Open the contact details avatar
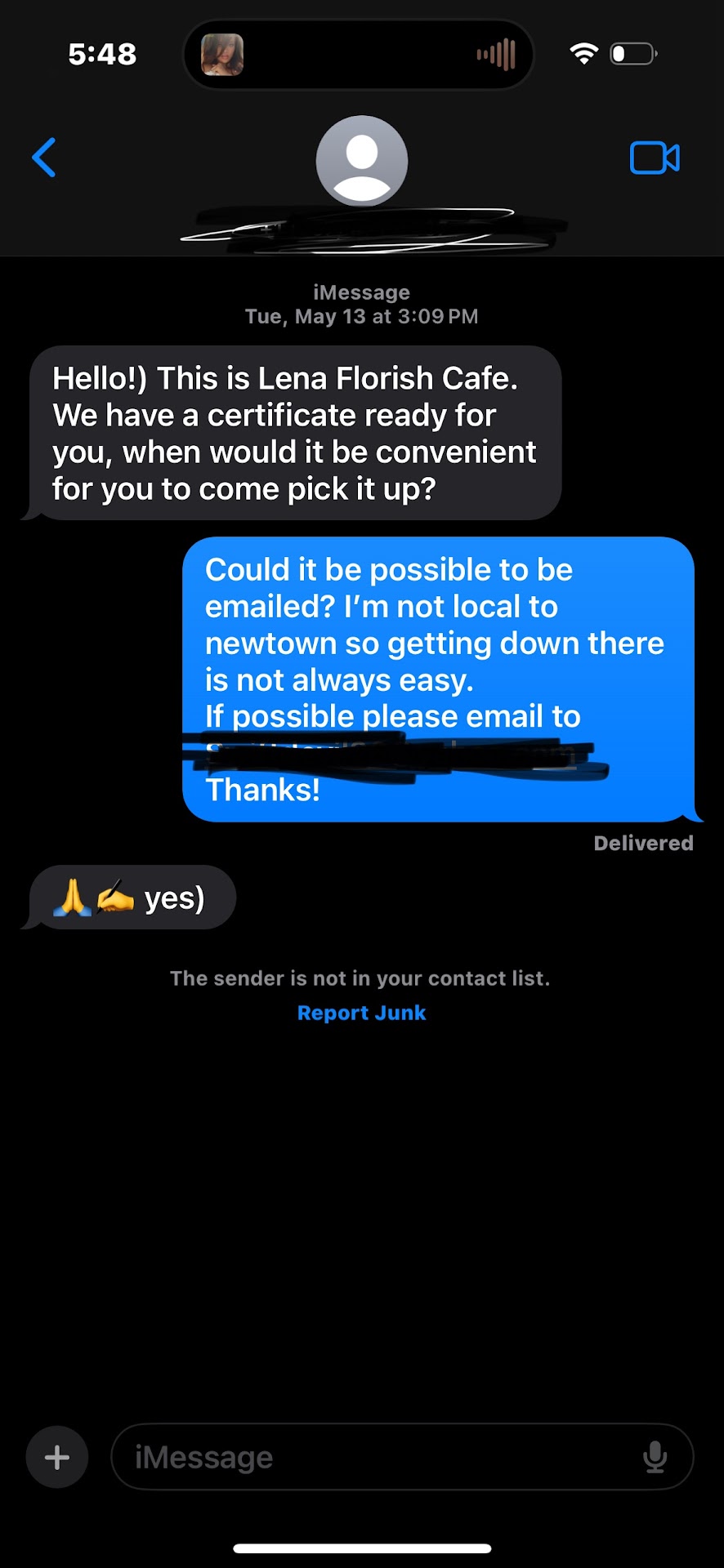The width and height of the screenshot is (724, 1568). (361, 161)
